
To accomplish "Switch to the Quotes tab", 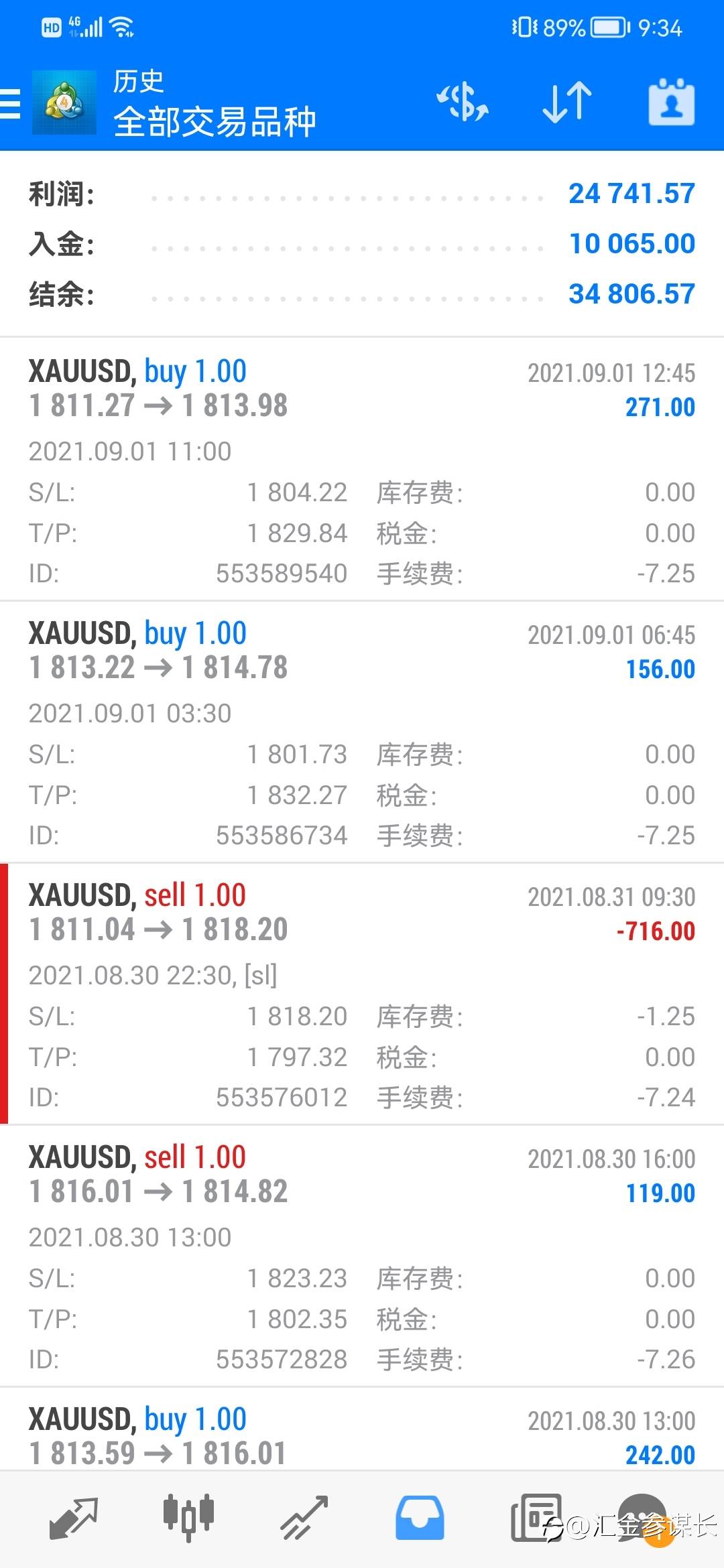I will pyautogui.click(x=74, y=1518).
